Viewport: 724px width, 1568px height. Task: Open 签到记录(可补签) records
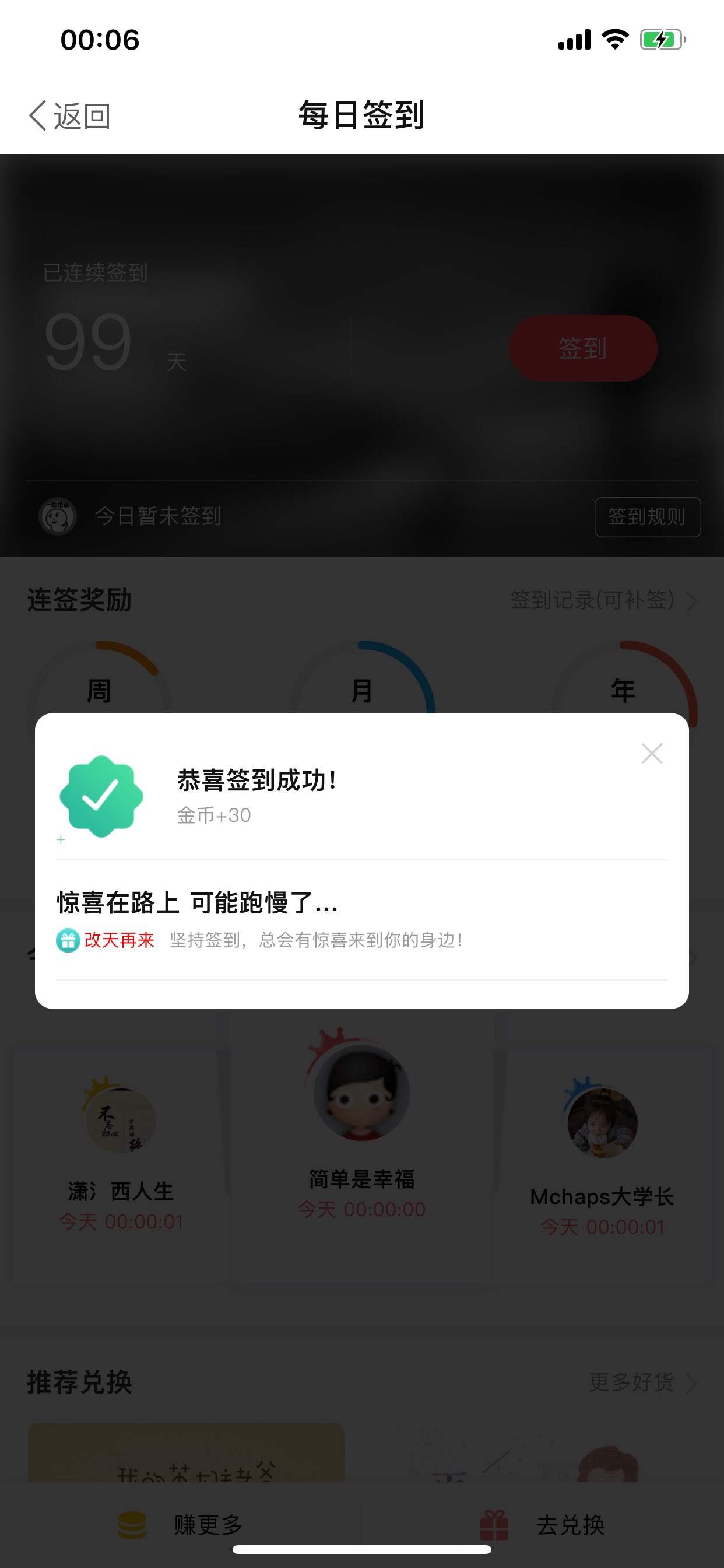pyautogui.click(x=603, y=600)
